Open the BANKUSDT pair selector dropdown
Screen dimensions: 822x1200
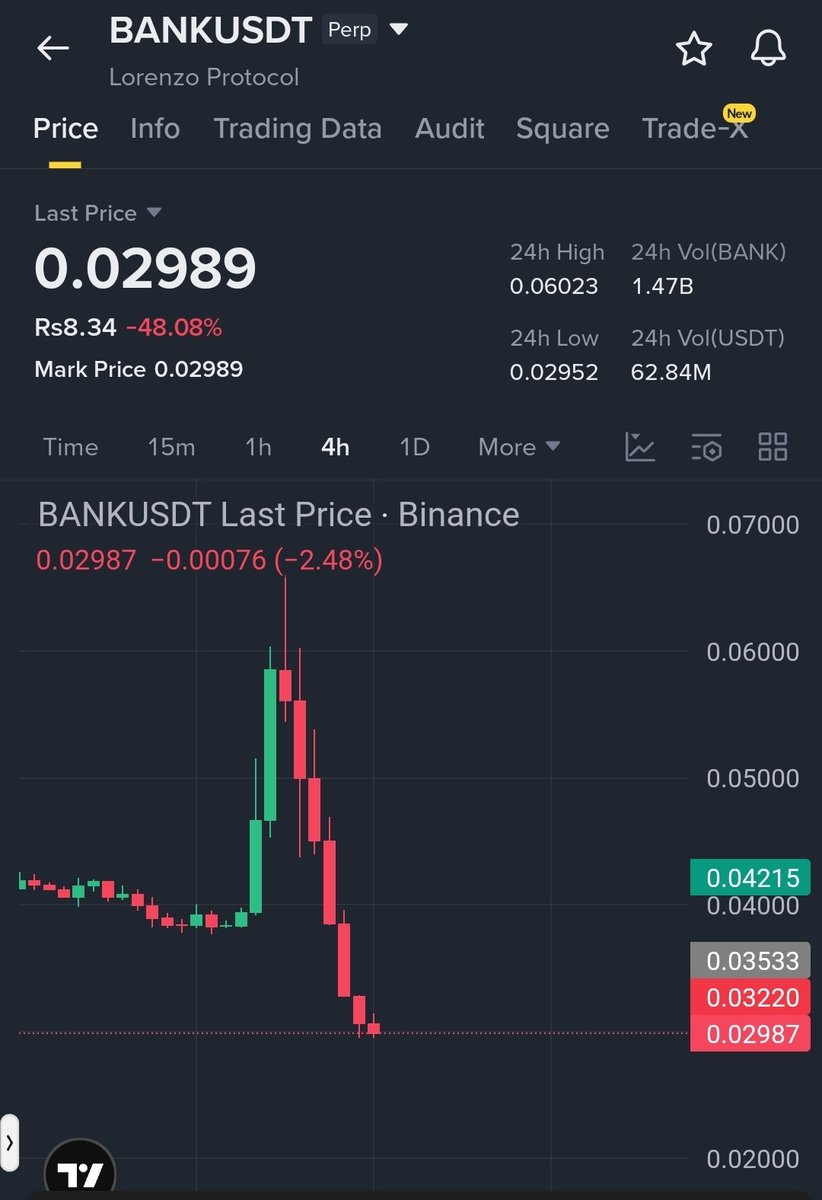[398, 30]
